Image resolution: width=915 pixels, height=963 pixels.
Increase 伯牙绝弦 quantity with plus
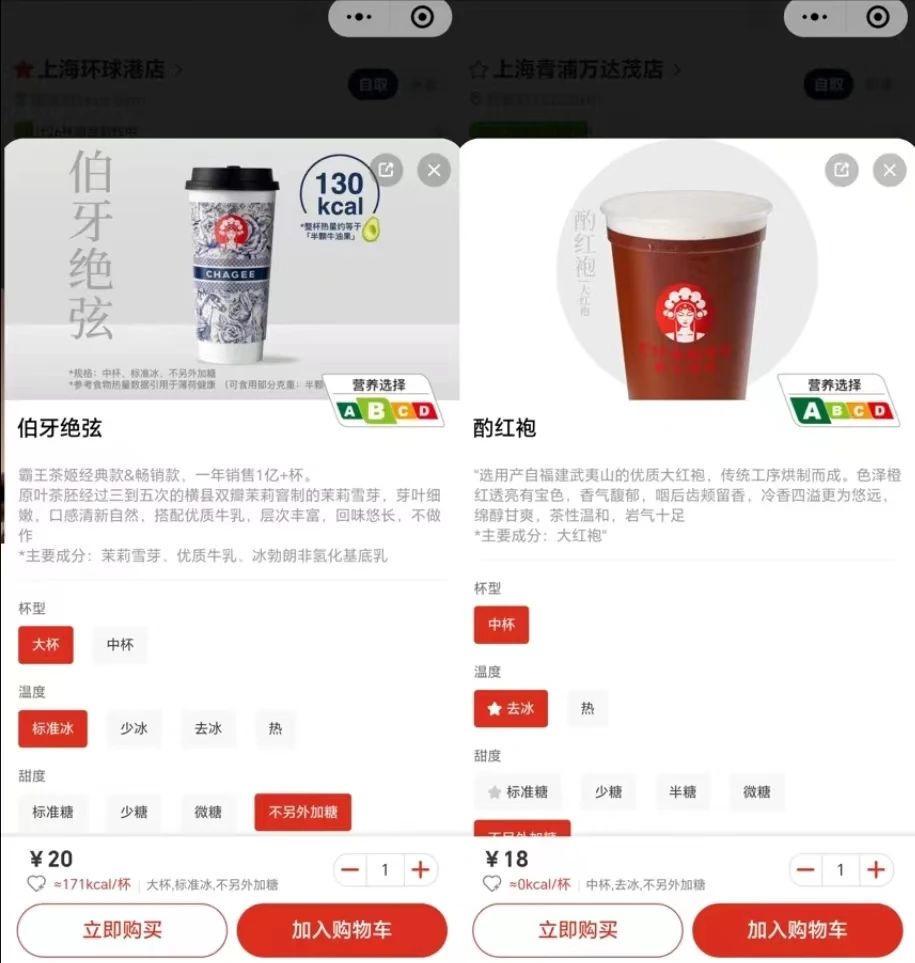(x=420, y=870)
